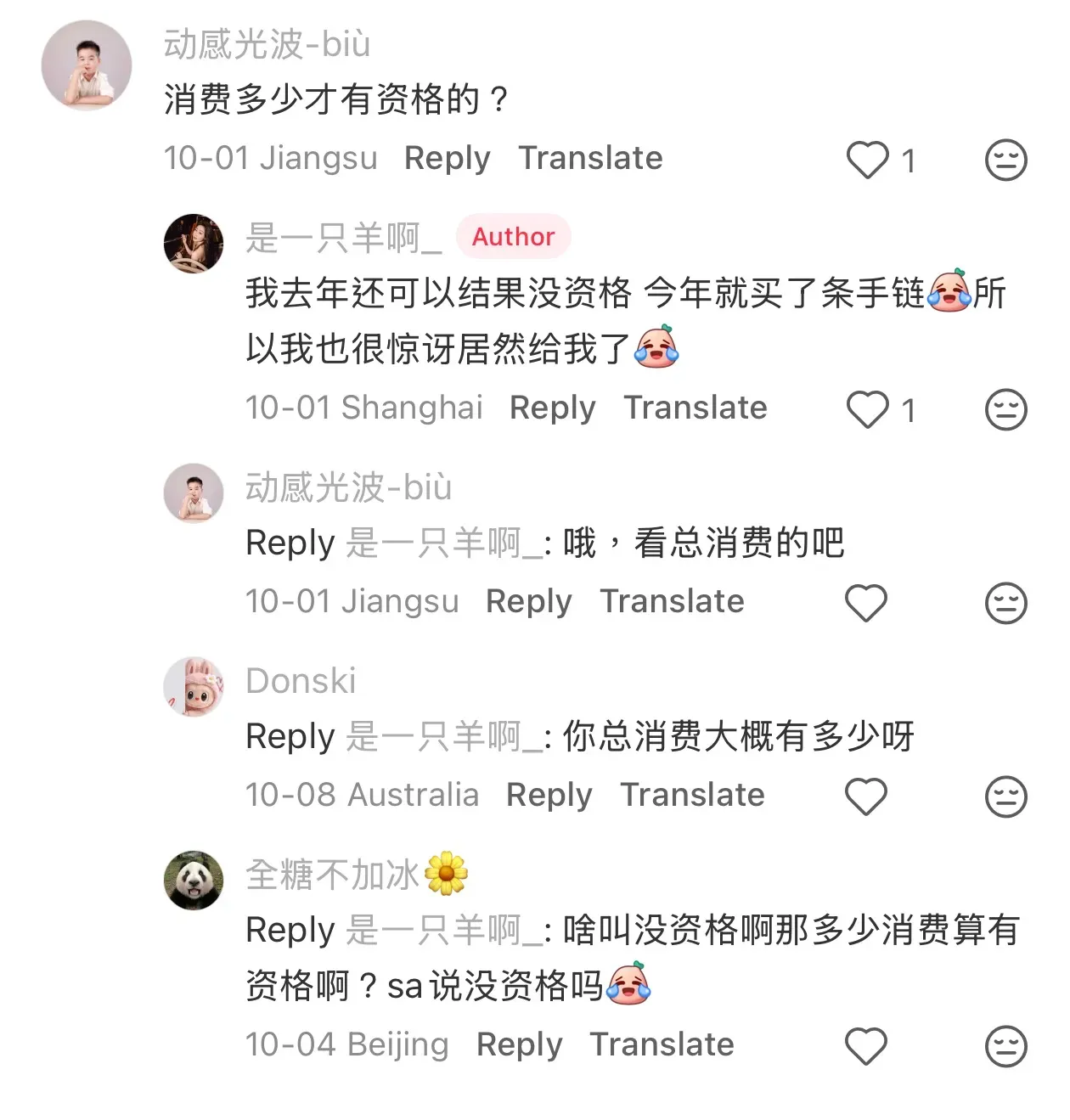Translate 动感光波-biù's comment 消费多少才有资格的
Screen dimensions: 1070x1120
point(590,159)
